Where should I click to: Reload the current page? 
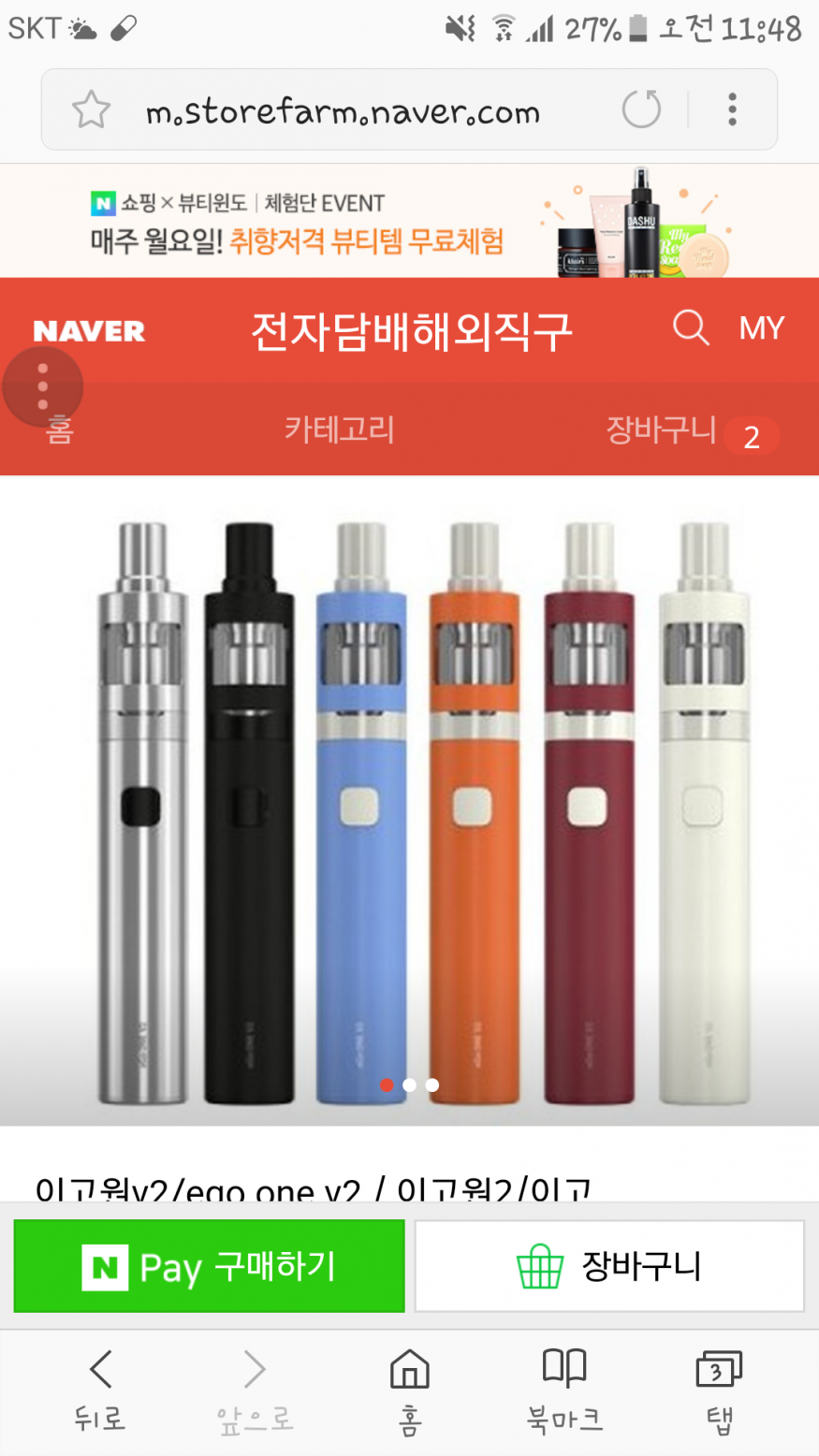click(x=641, y=109)
